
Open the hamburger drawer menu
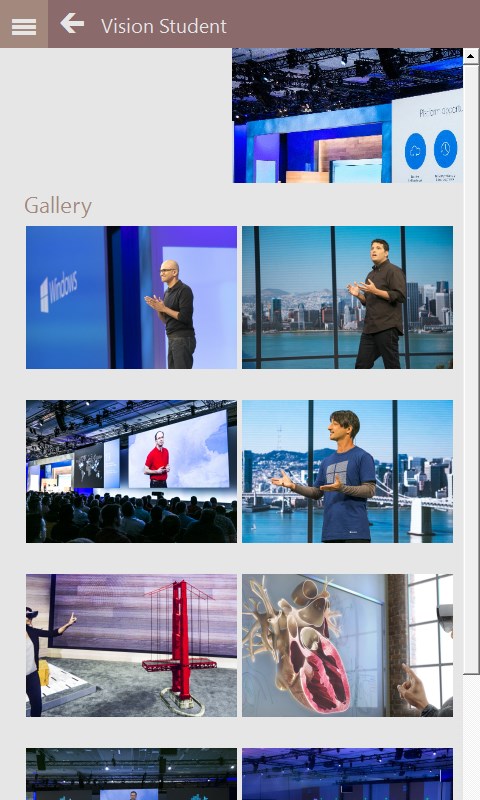[x=24, y=24]
